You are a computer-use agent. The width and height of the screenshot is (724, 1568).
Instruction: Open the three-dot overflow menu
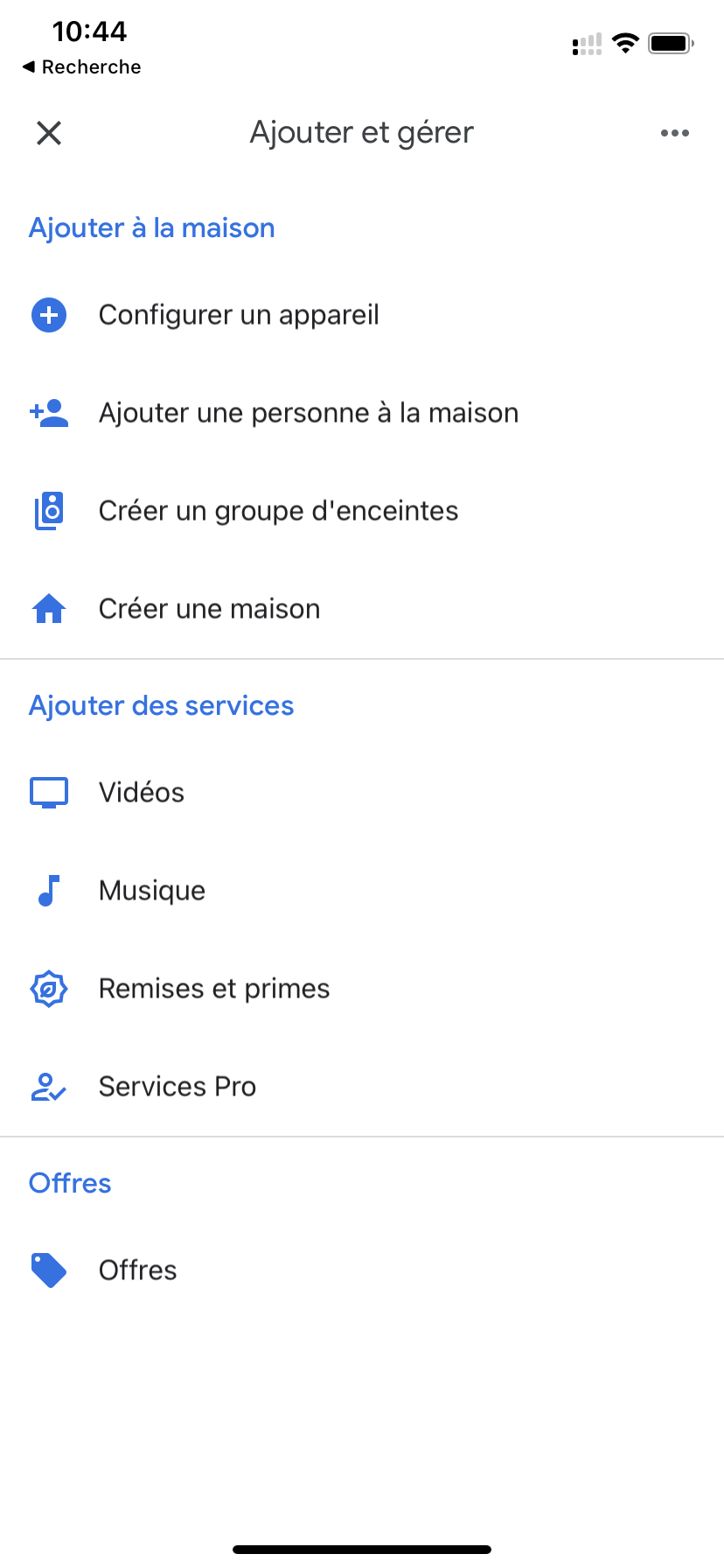[674, 133]
